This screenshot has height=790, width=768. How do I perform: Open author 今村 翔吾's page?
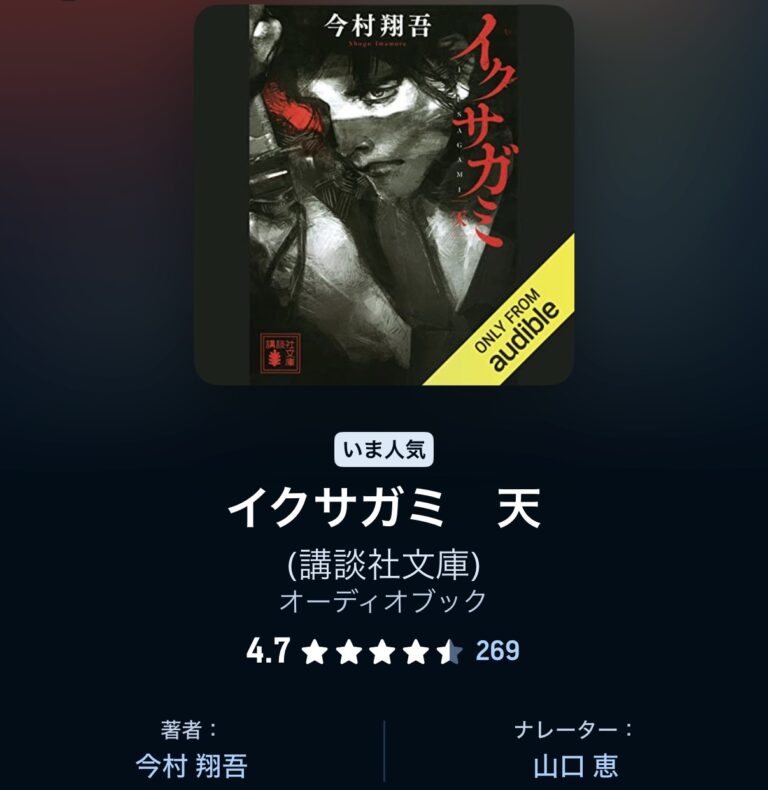[191, 766]
